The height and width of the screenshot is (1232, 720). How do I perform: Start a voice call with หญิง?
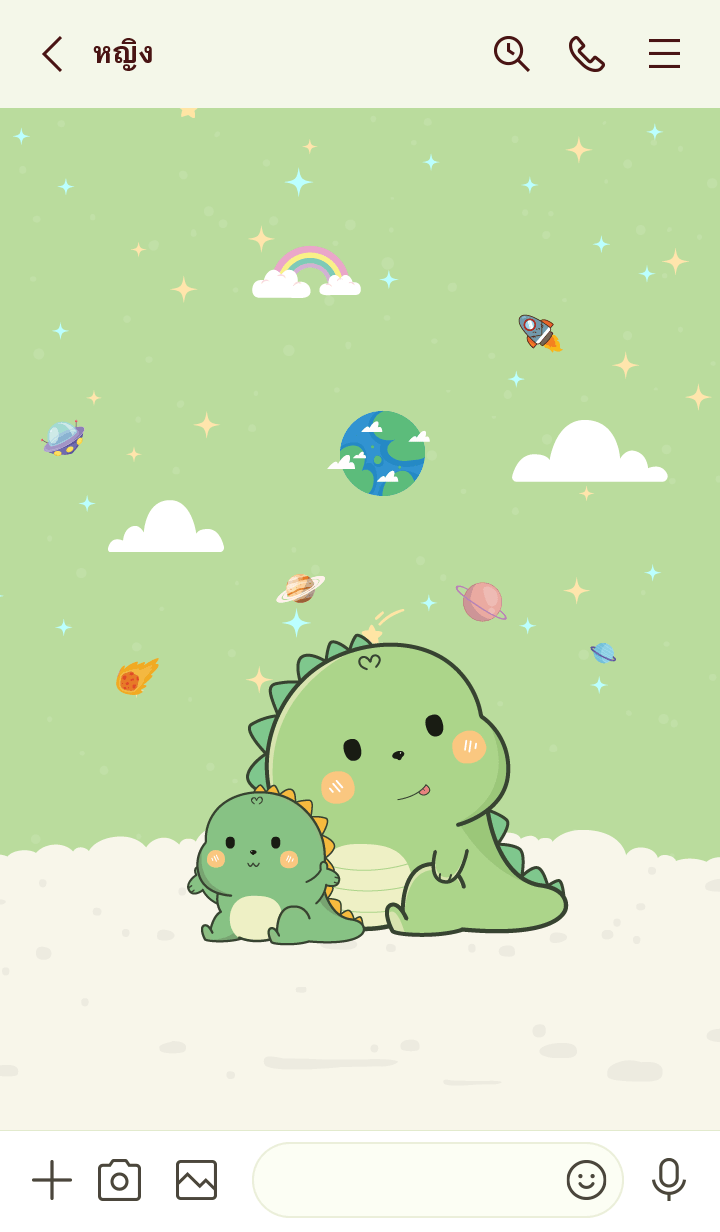[586, 54]
